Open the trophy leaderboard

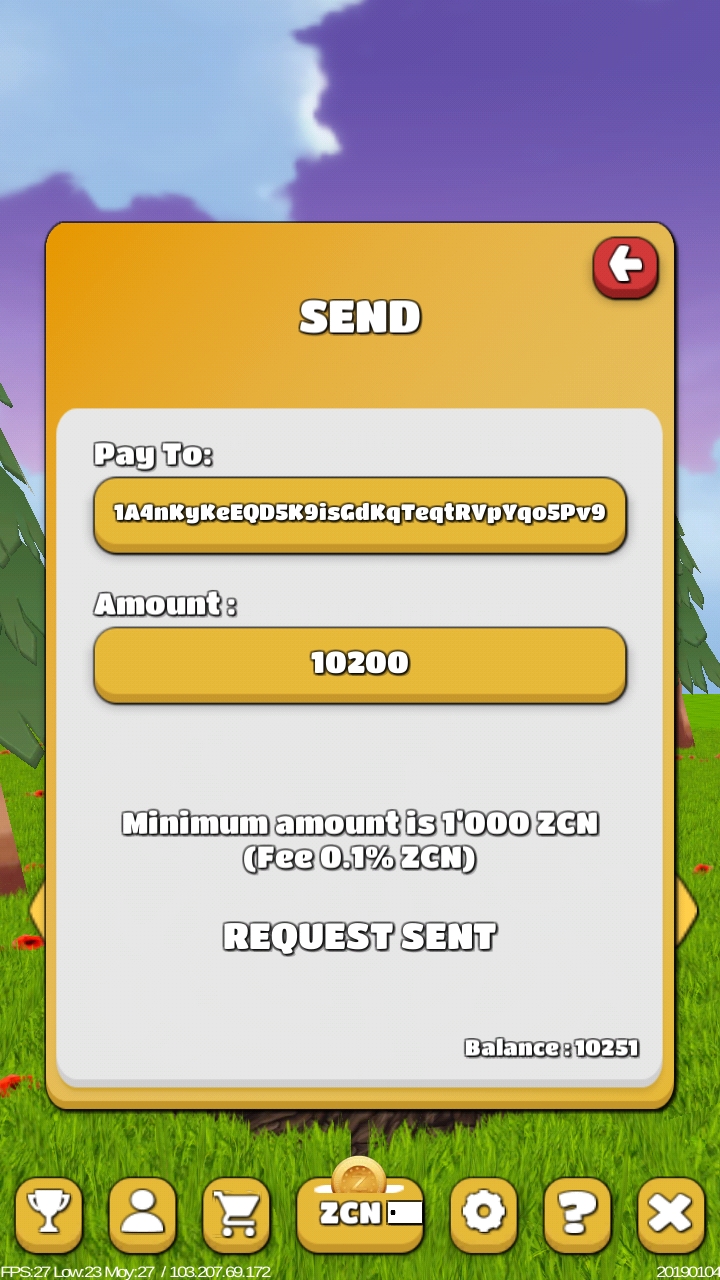pyautogui.click(x=48, y=1213)
